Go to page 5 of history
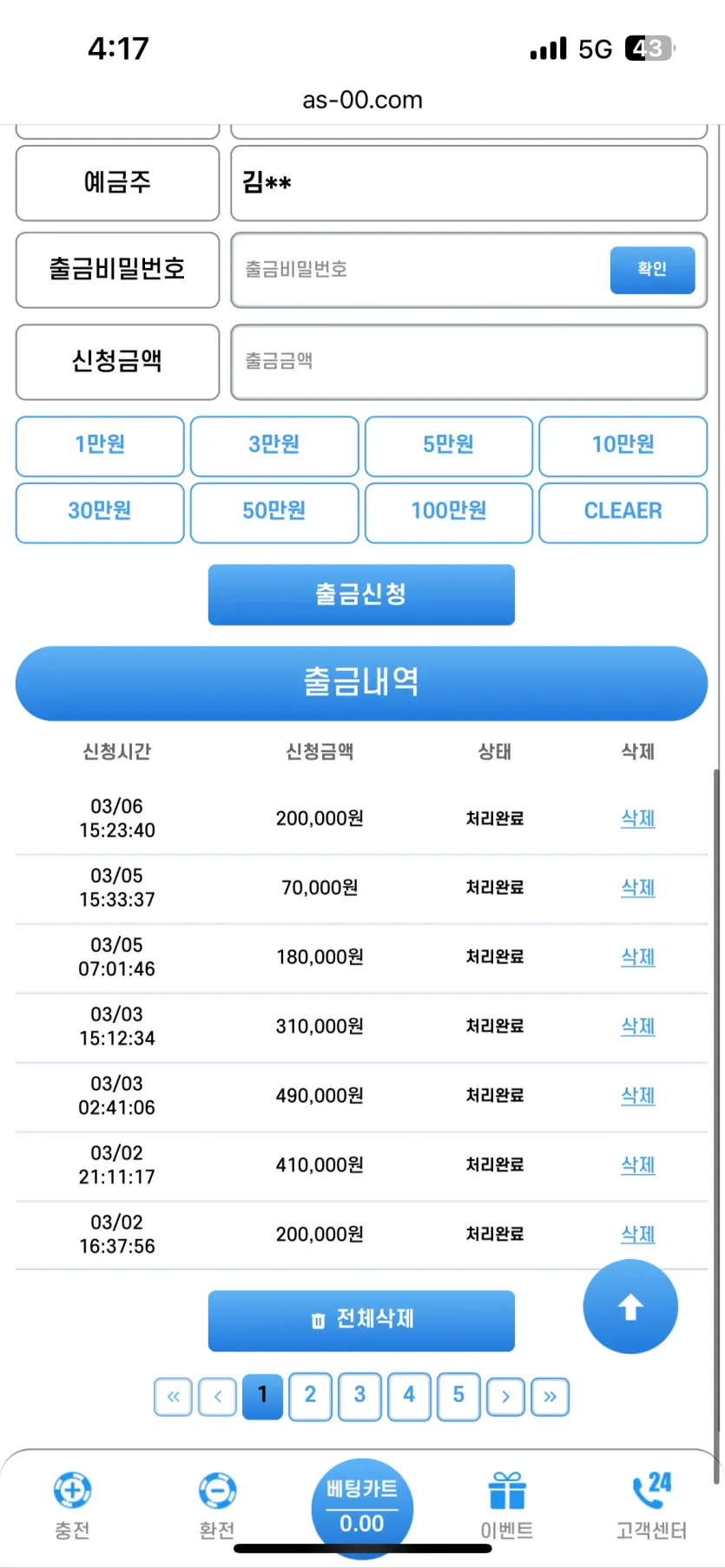Screen dimensions: 725x1568 pyautogui.click(x=458, y=1396)
